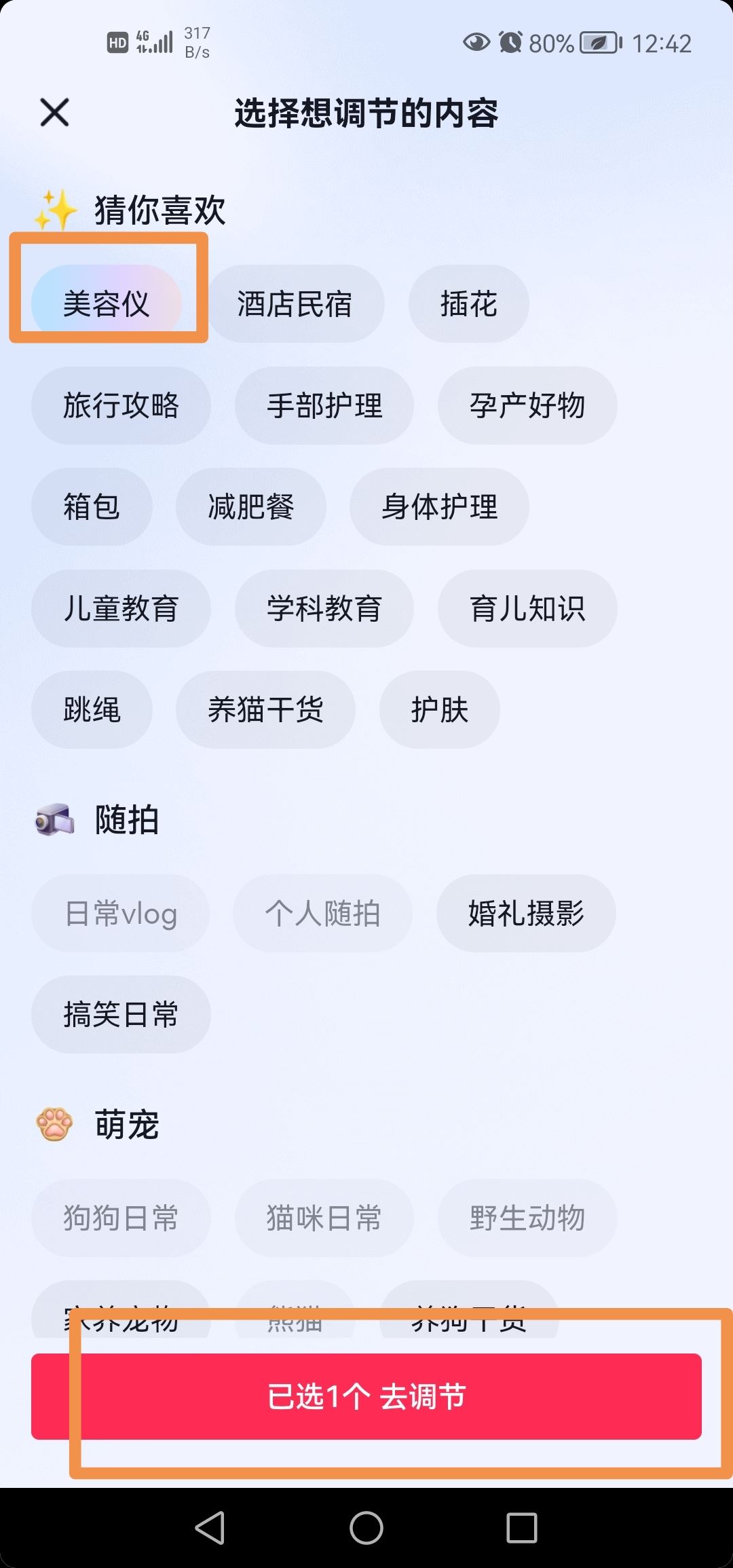Select the 养猫干货 tag
The width and height of the screenshot is (733, 1568).
point(265,709)
